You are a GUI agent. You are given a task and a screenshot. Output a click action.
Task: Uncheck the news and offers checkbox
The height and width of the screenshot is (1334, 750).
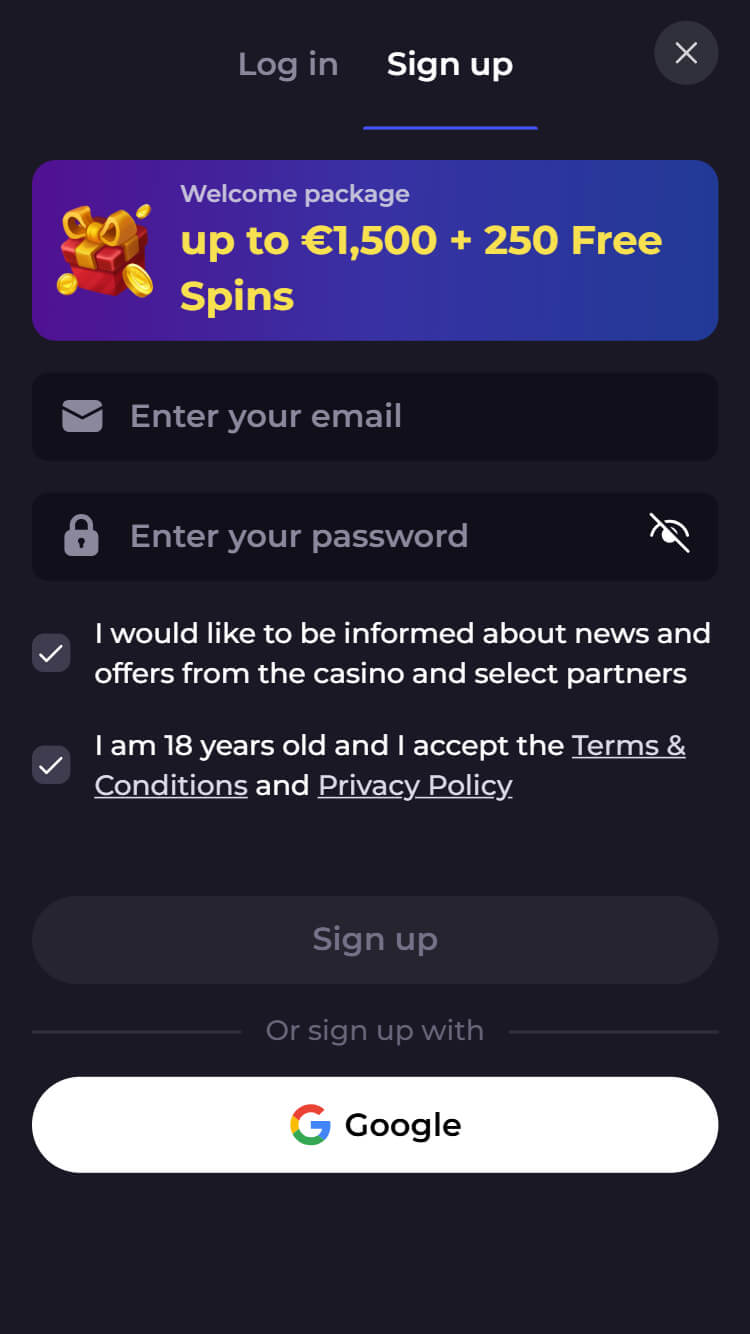click(x=51, y=653)
